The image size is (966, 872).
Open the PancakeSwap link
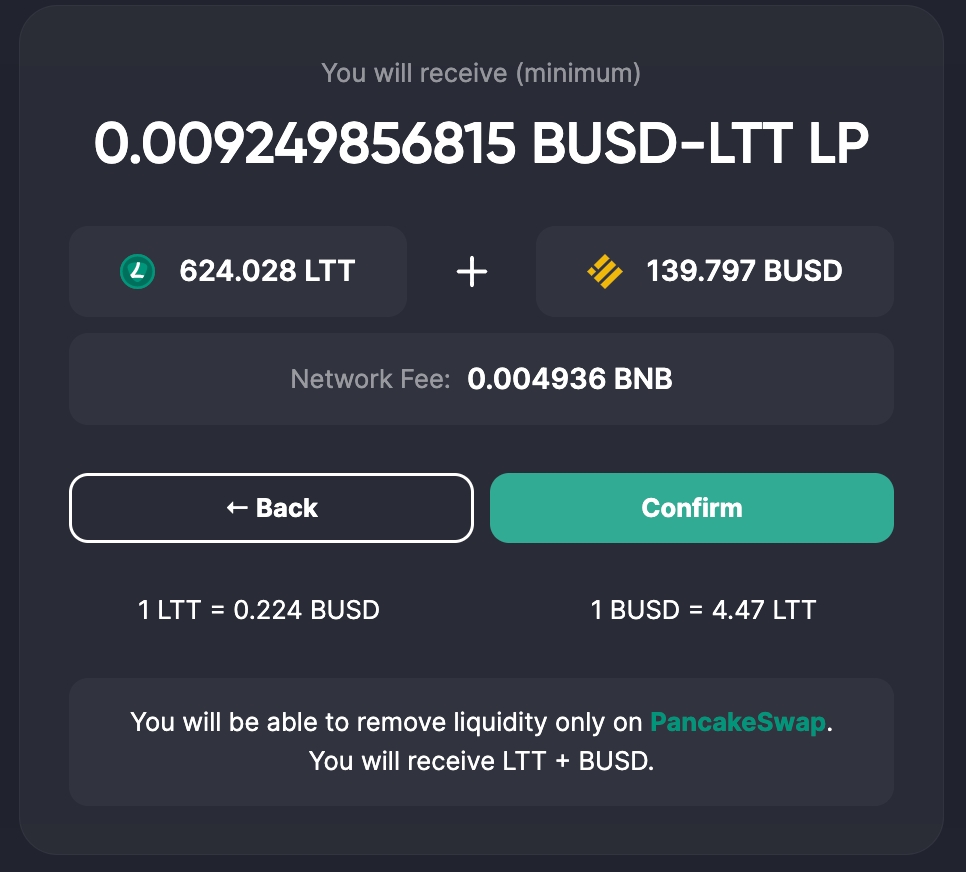coord(738,722)
